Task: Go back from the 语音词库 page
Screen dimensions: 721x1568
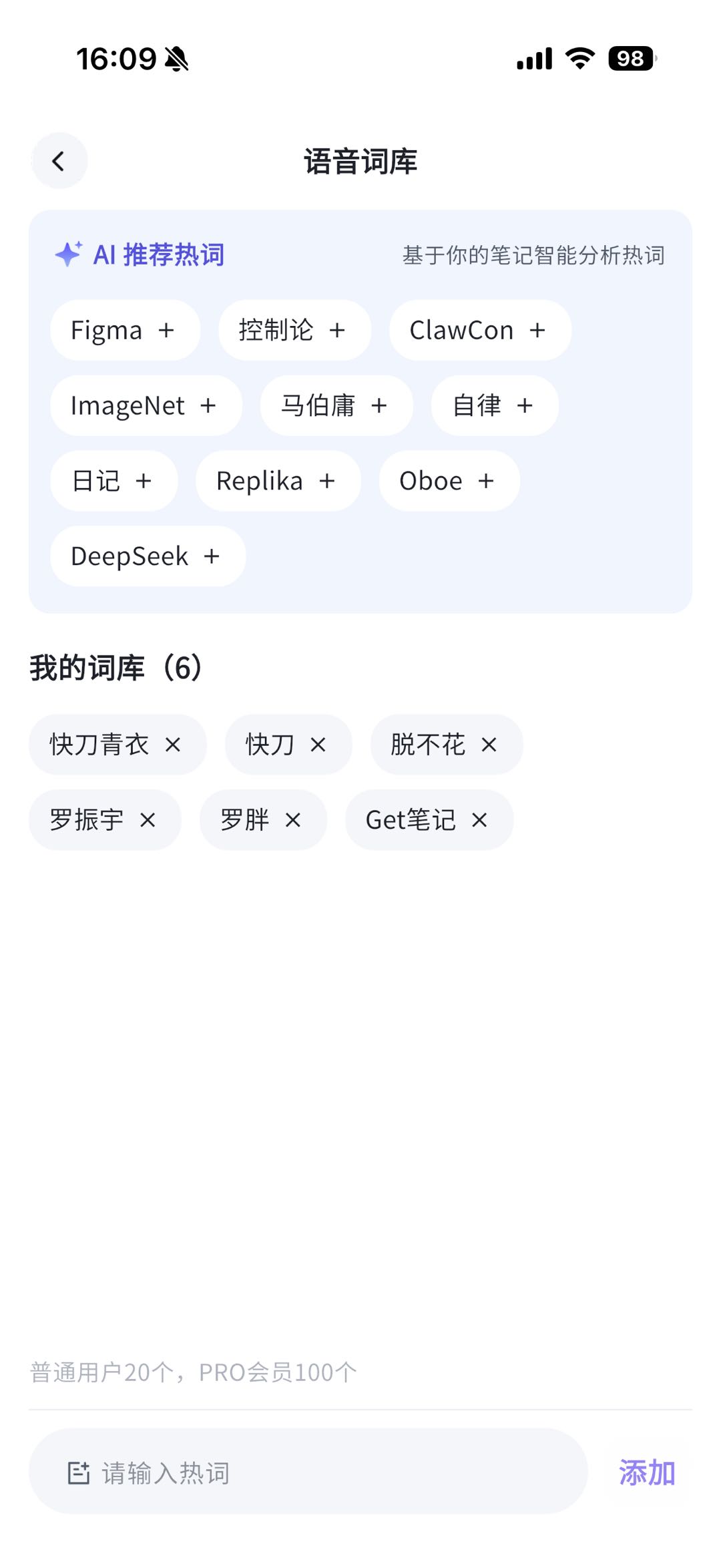Action: [x=59, y=161]
